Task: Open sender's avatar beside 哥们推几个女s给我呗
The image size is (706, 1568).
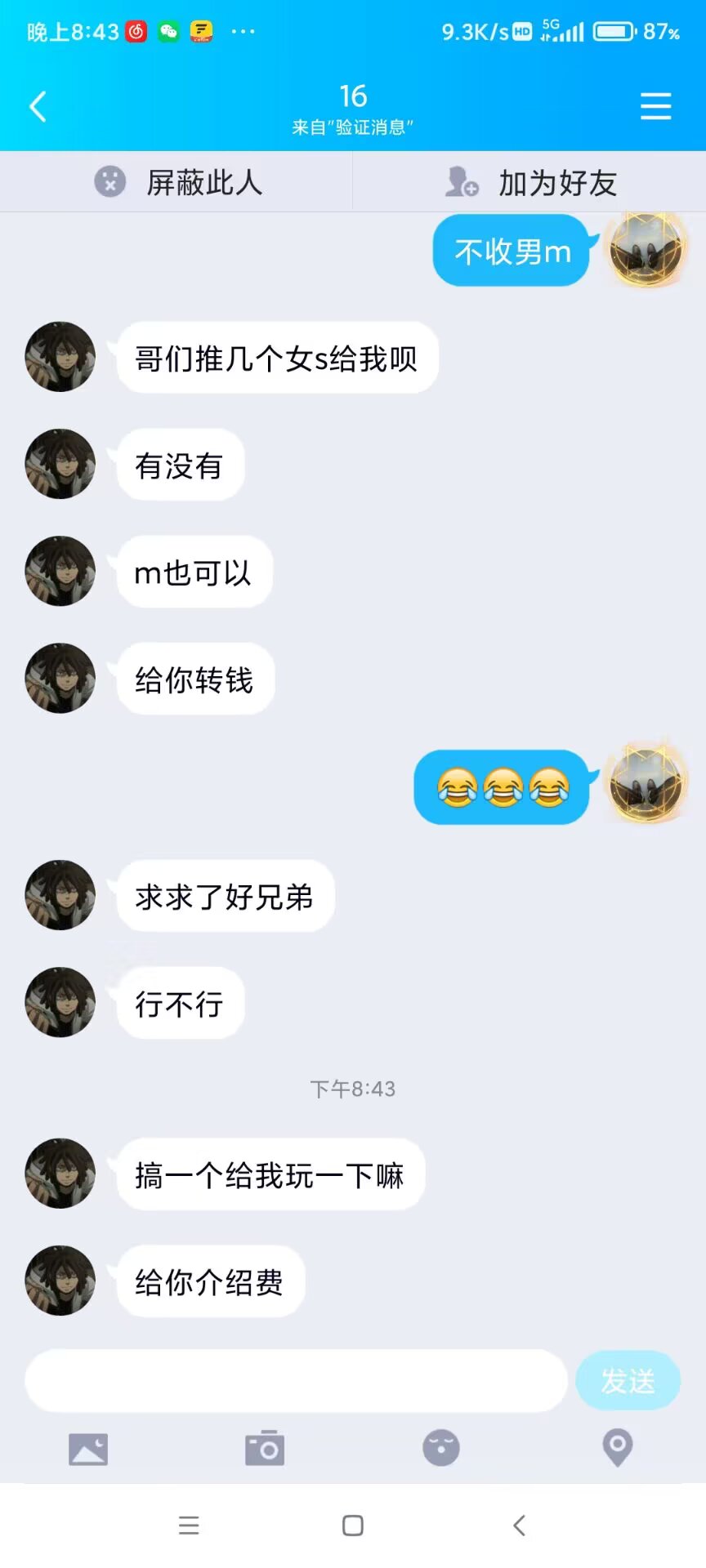Action: click(x=60, y=357)
